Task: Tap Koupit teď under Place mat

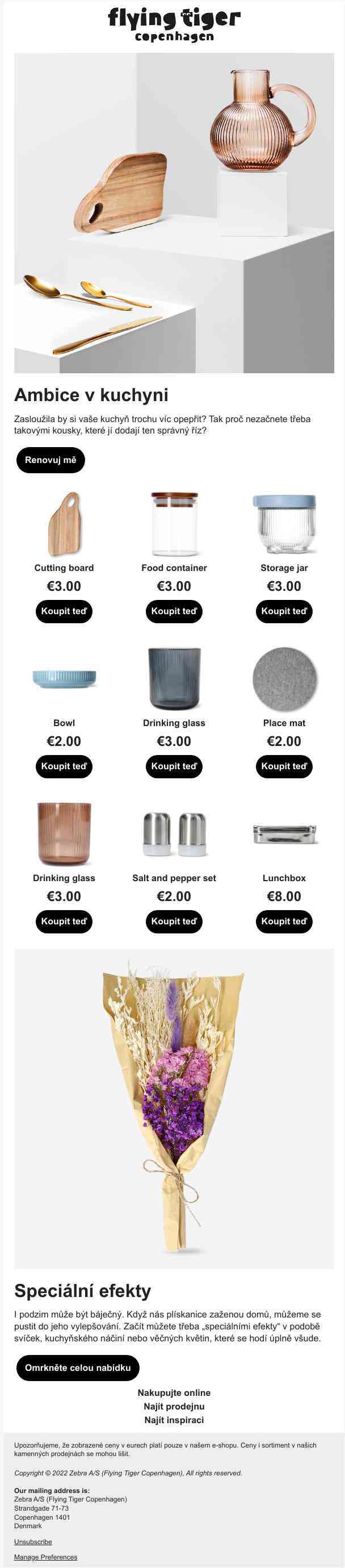Action: coord(284,766)
